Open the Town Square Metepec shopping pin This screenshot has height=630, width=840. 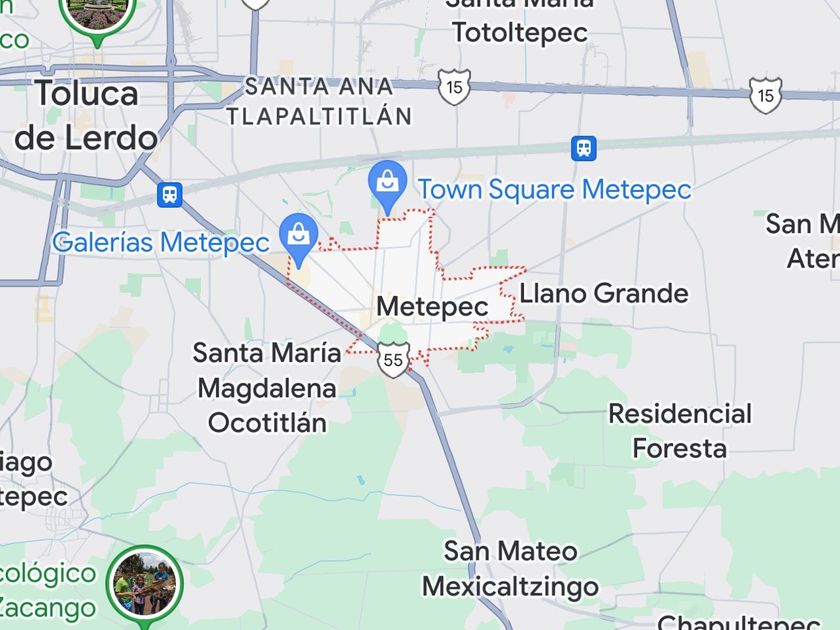387,184
